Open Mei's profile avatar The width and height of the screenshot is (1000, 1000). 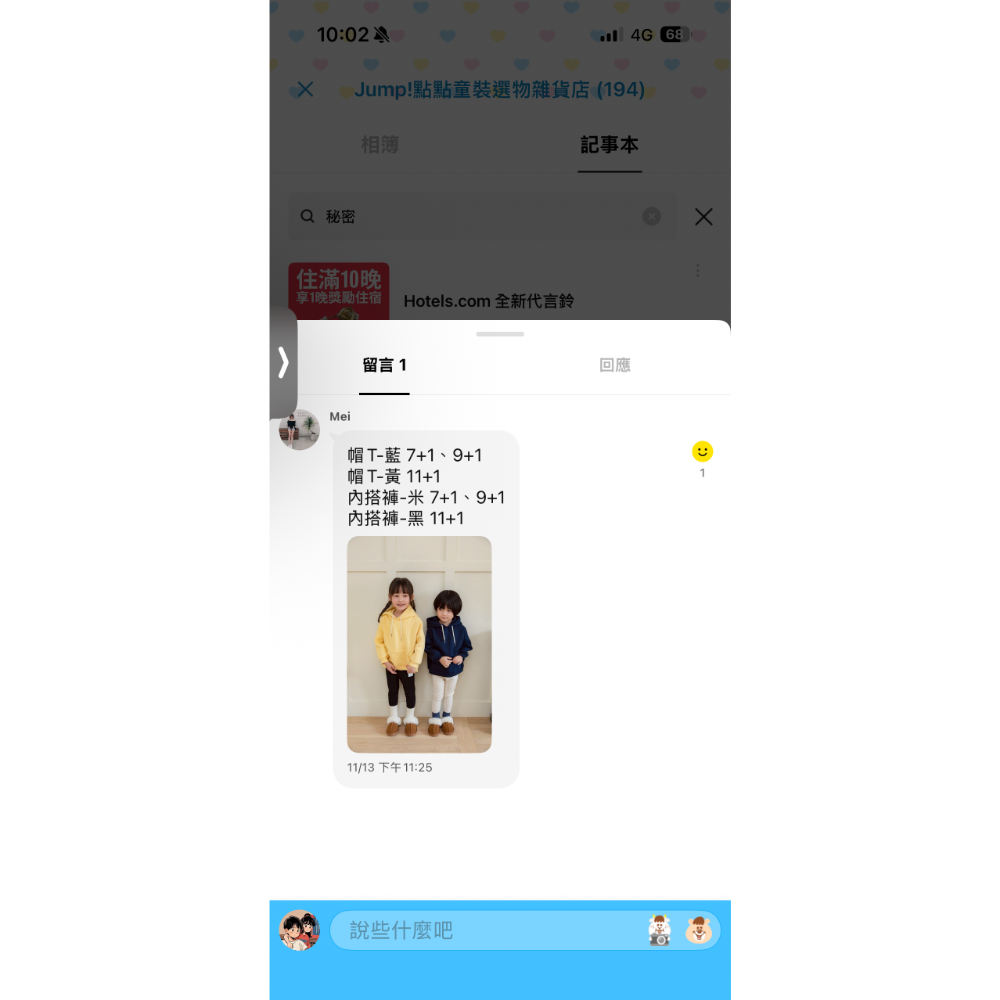(x=298, y=430)
